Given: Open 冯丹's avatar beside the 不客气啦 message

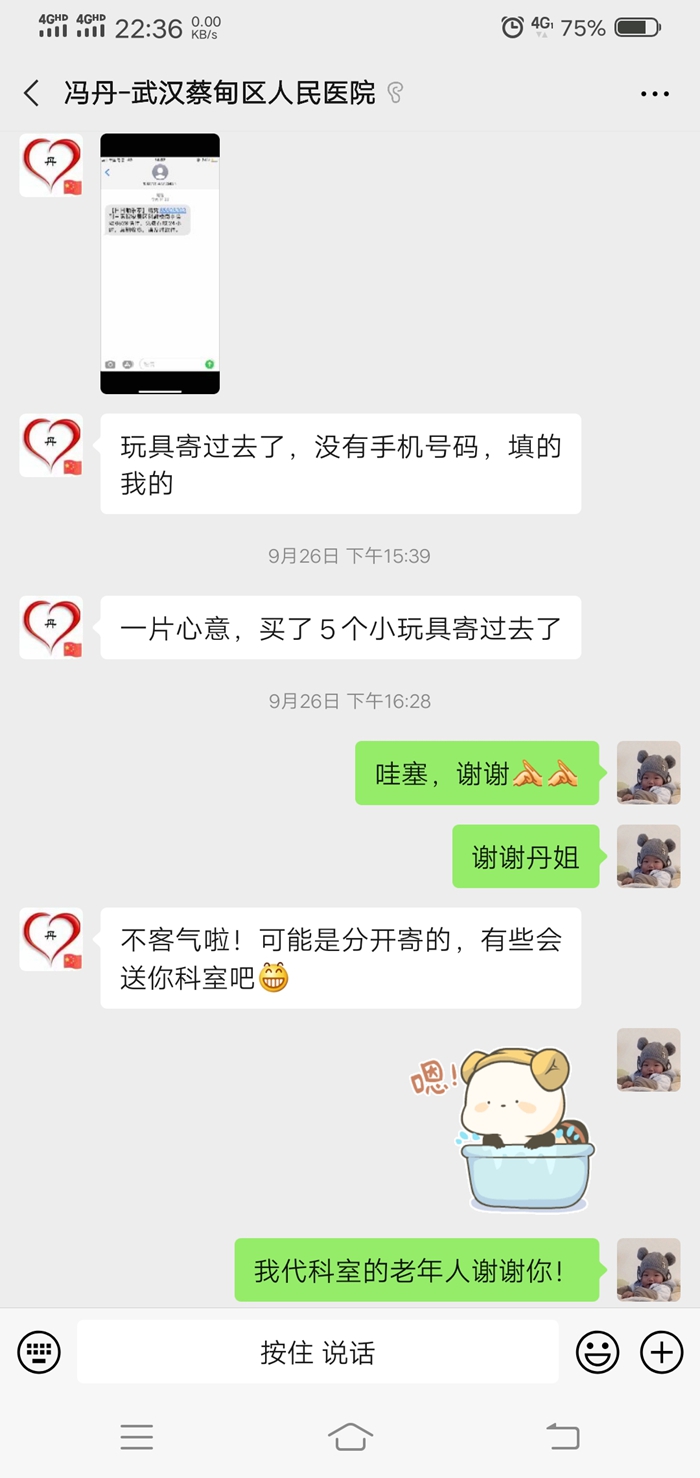Looking at the screenshot, I should coord(51,940).
